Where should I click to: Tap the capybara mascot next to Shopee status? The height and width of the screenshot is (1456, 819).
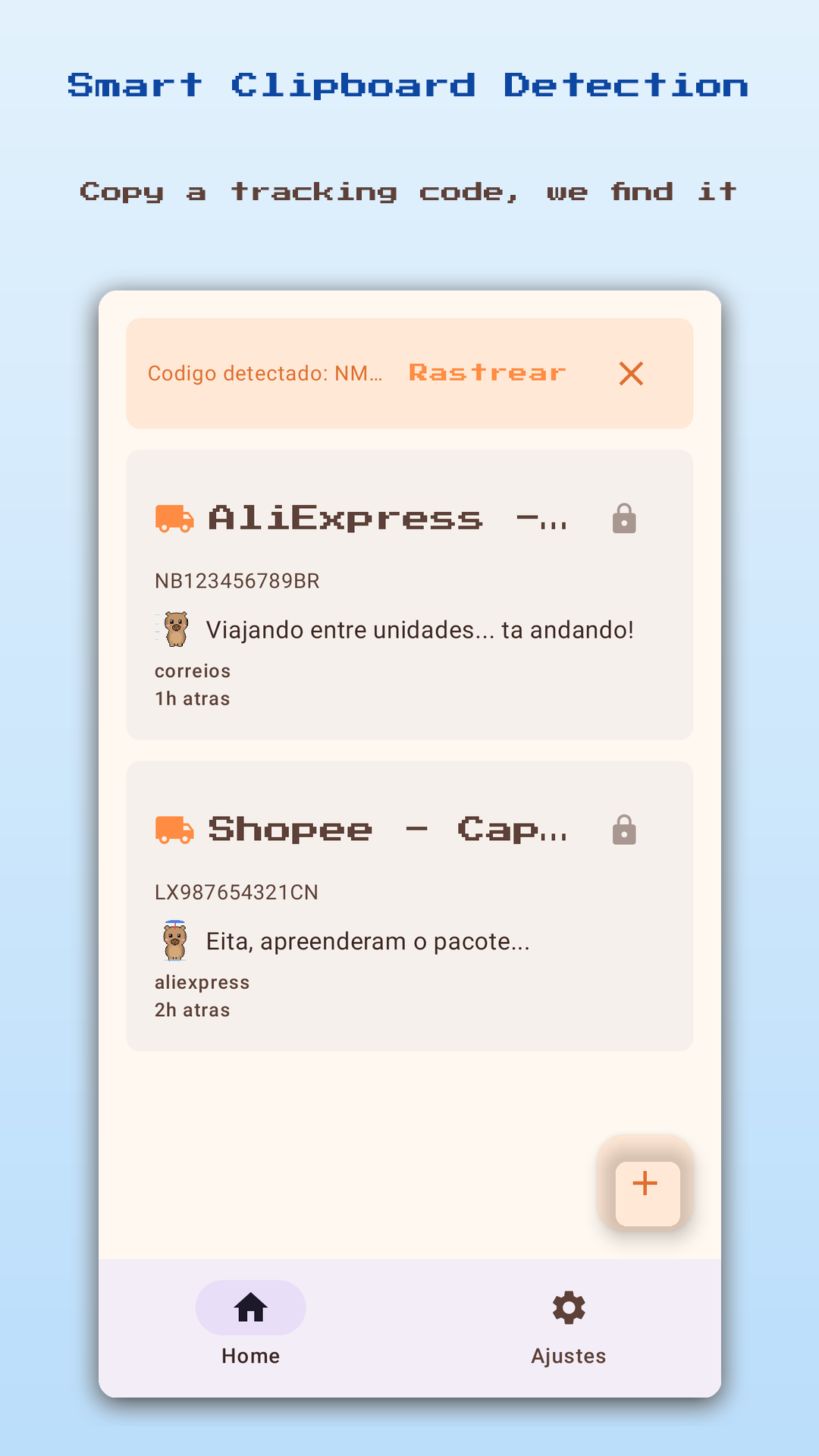(x=174, y=940)
